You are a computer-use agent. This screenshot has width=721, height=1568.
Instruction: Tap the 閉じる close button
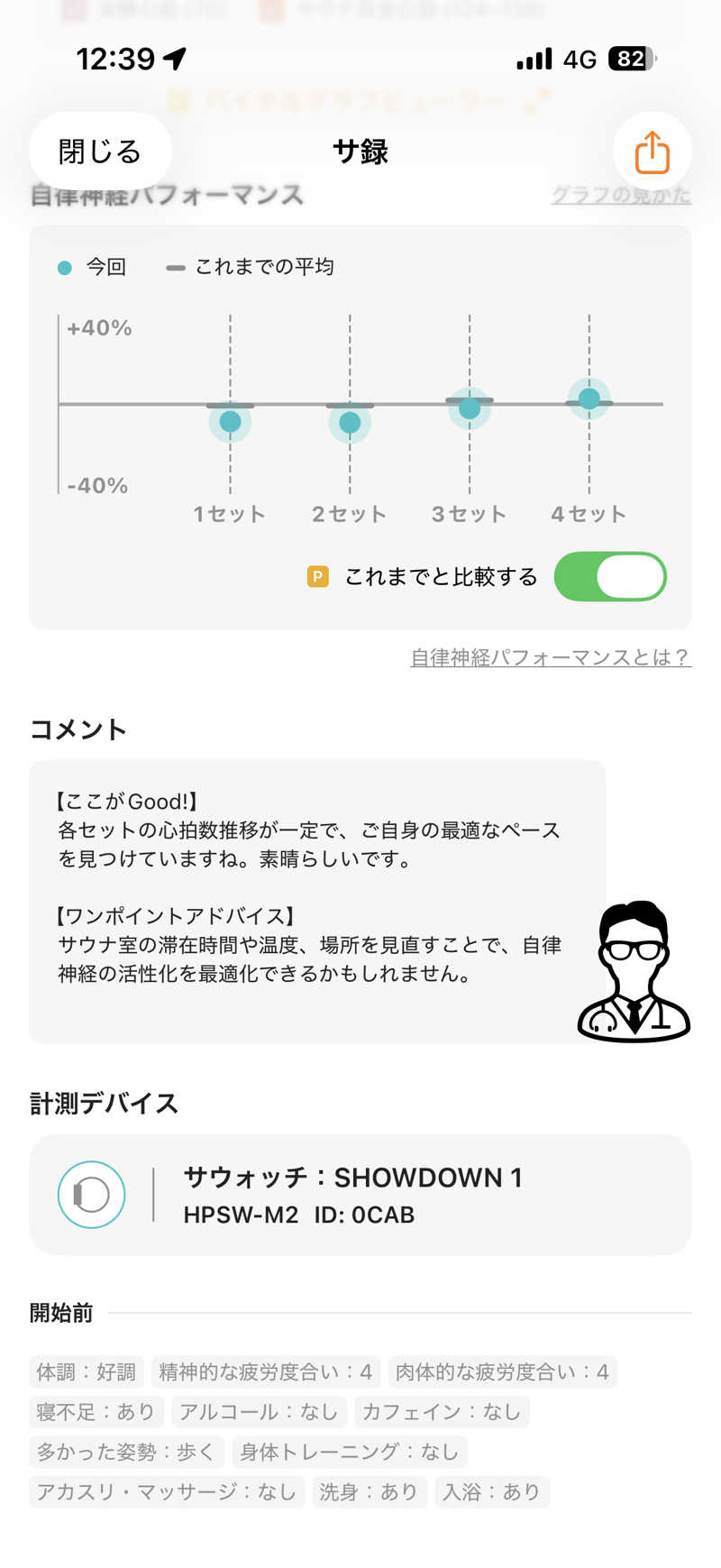(x=100, y=151)
